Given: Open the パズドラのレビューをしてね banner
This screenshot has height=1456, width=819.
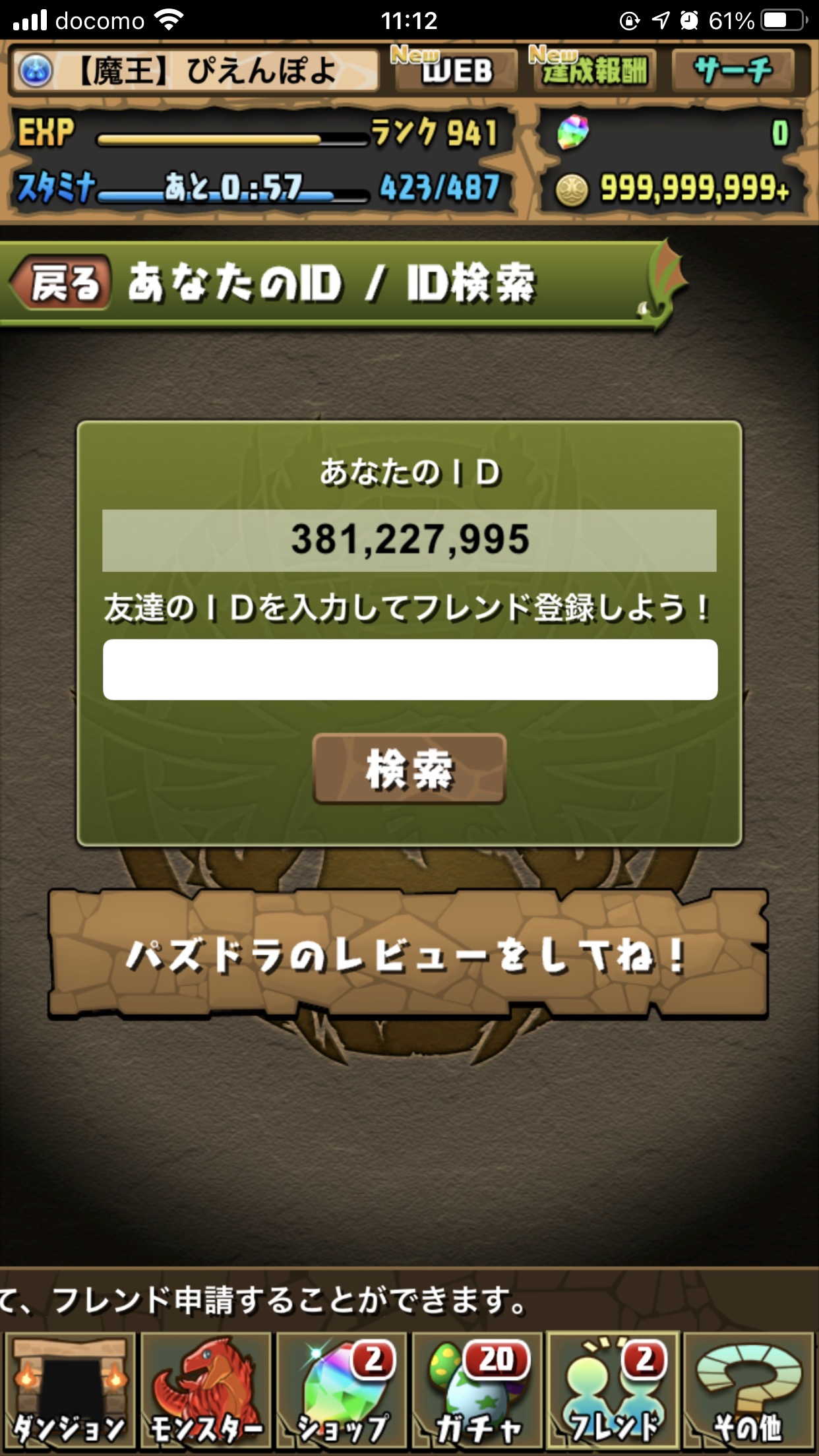Looking at the screenshot, I should [408, 954].
